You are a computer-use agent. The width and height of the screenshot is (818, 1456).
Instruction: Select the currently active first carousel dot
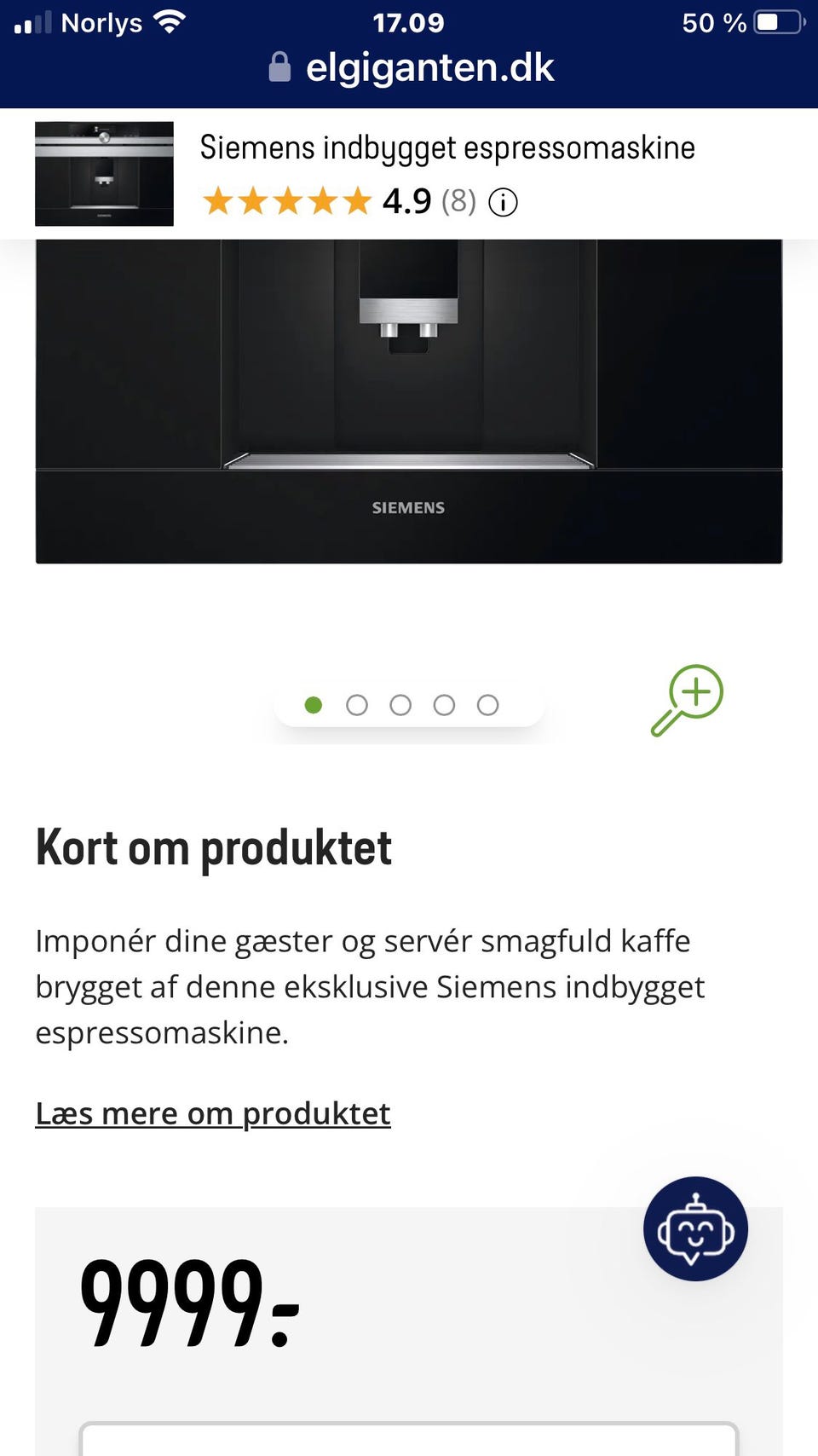(x=314, y=705)
